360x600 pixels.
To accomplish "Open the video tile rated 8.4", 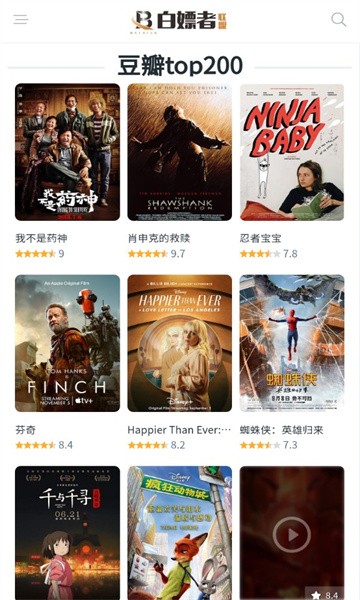I will click(292, 533).
